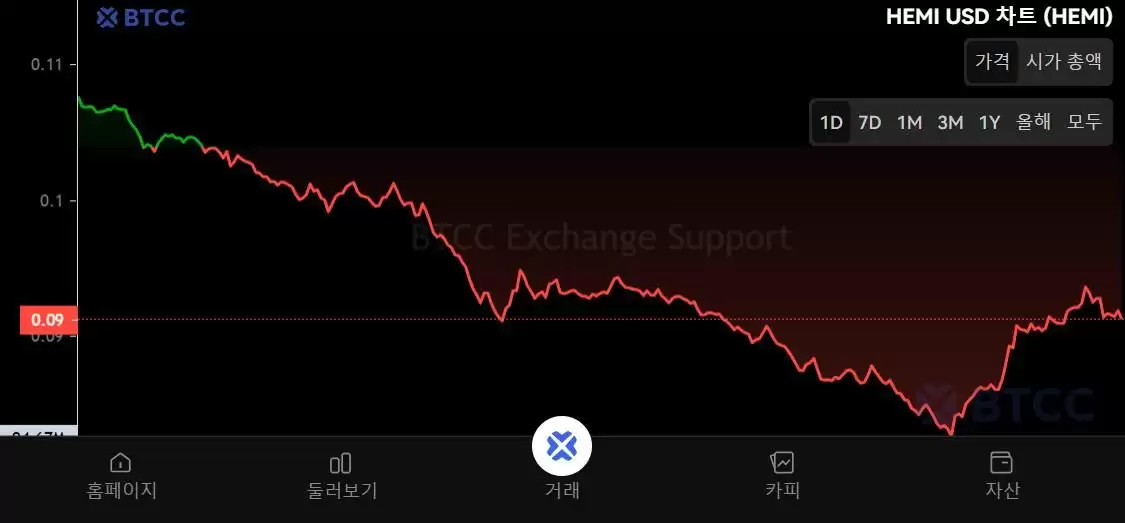Show the 1D time range

click(x=831, y=123)
